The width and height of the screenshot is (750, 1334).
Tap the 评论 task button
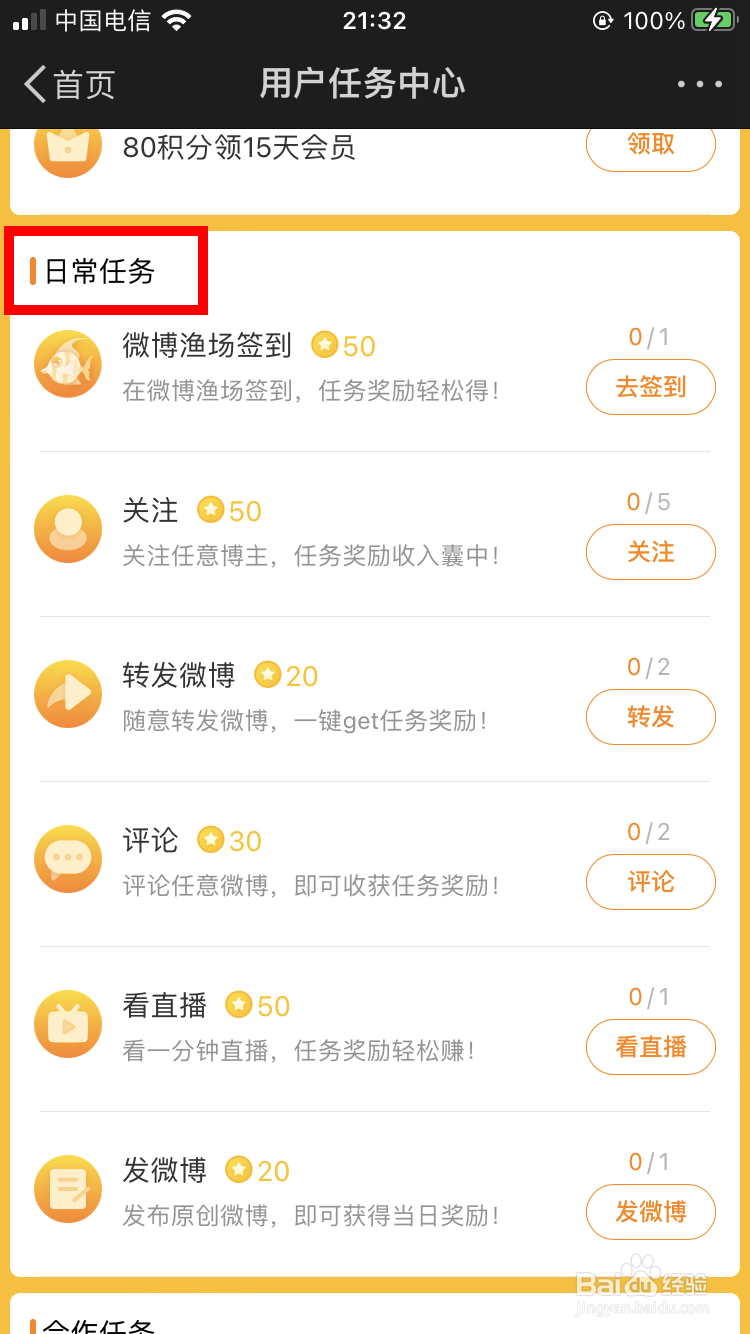click(651, 882)
